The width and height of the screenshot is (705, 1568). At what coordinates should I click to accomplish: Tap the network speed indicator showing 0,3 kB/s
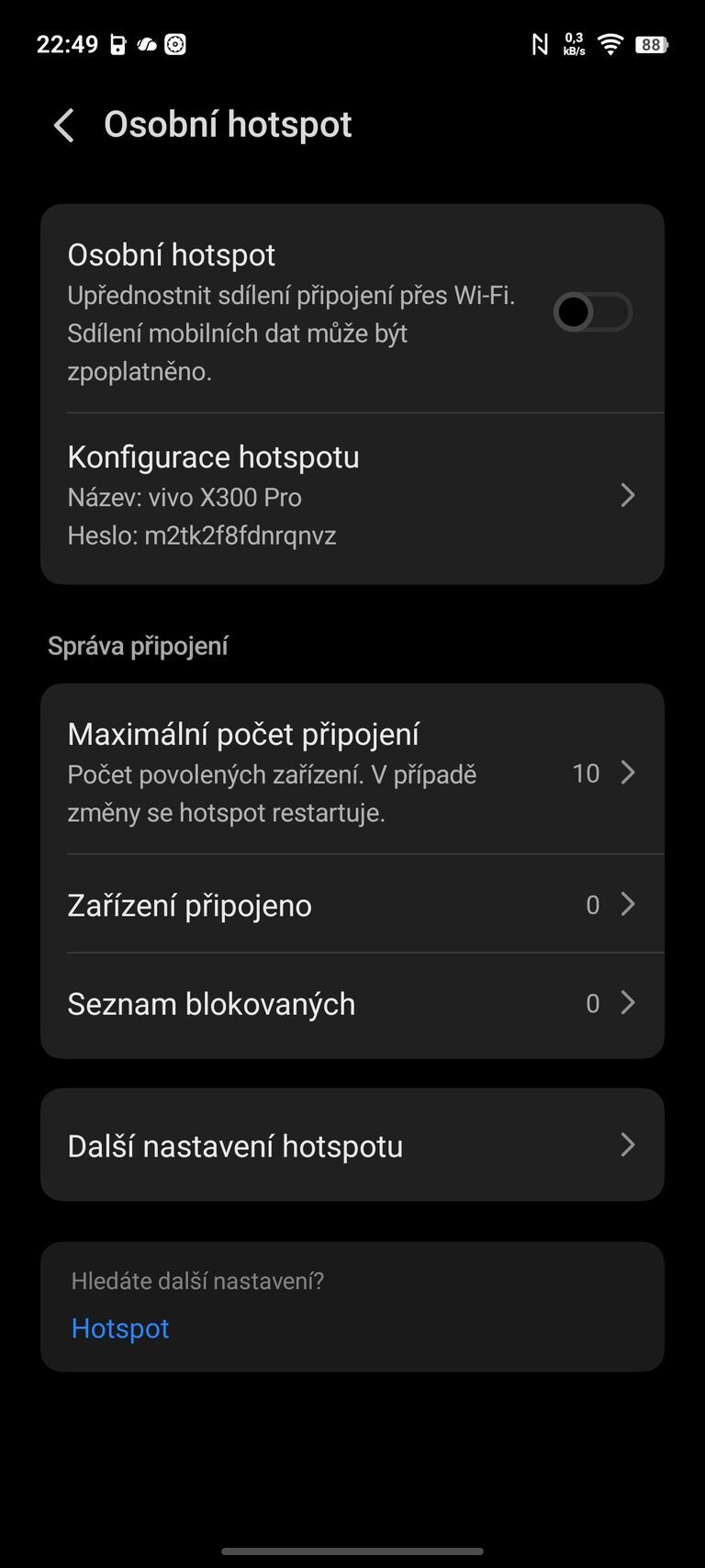[573, 43]
